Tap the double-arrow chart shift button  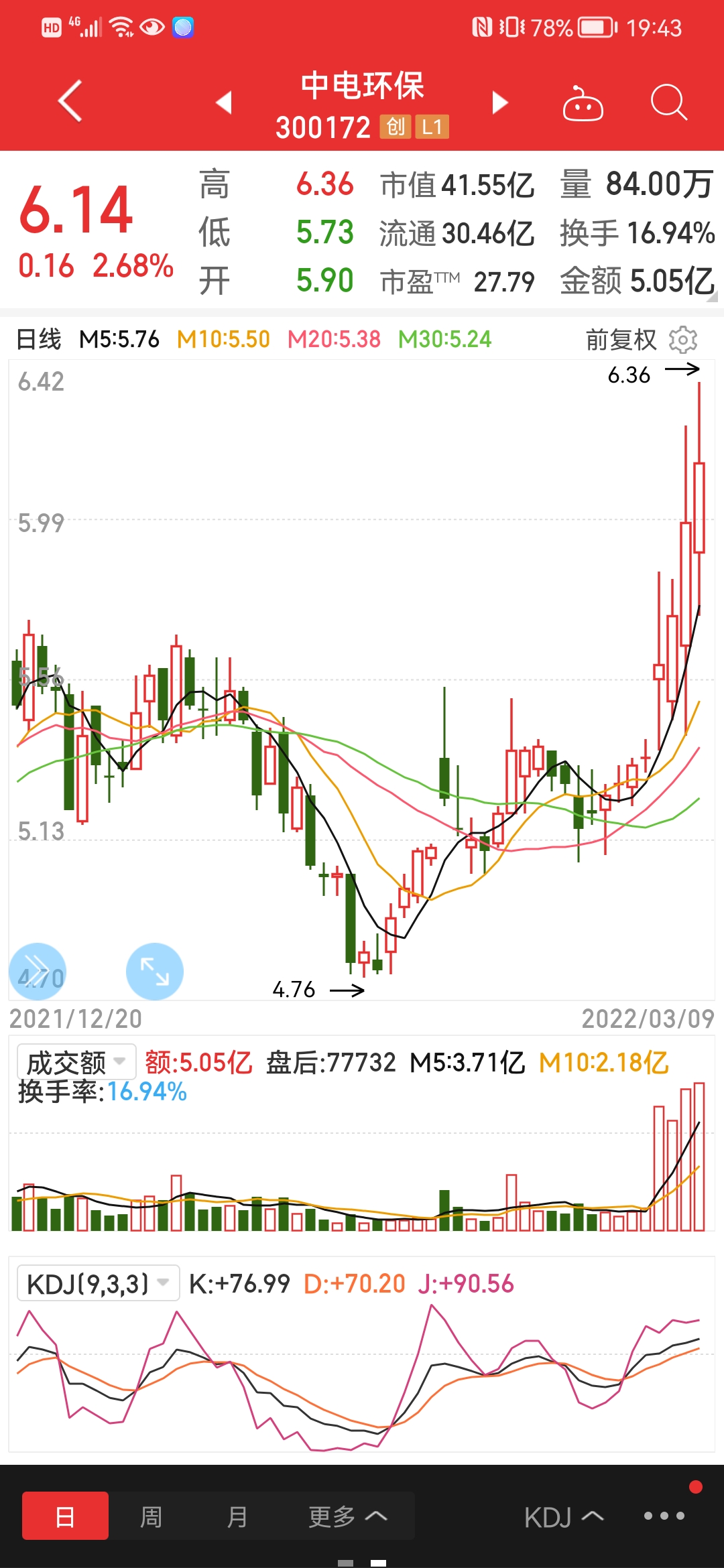[x=38, y=972]
